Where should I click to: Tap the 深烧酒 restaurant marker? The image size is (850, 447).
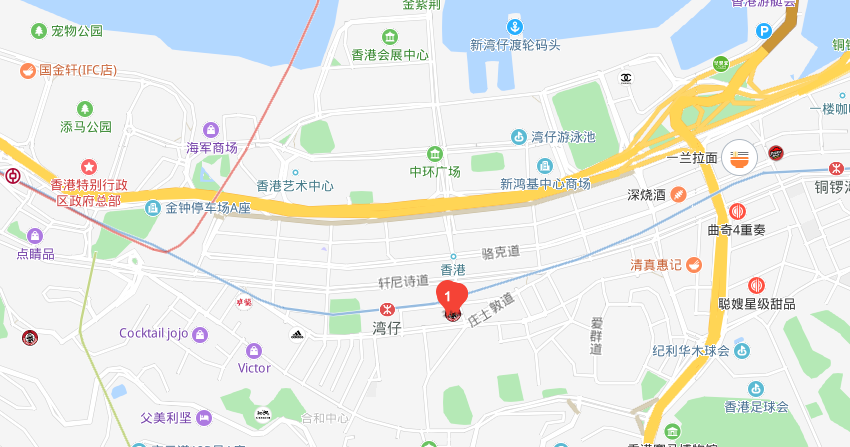pyautogui.click(x=678, y=194)
